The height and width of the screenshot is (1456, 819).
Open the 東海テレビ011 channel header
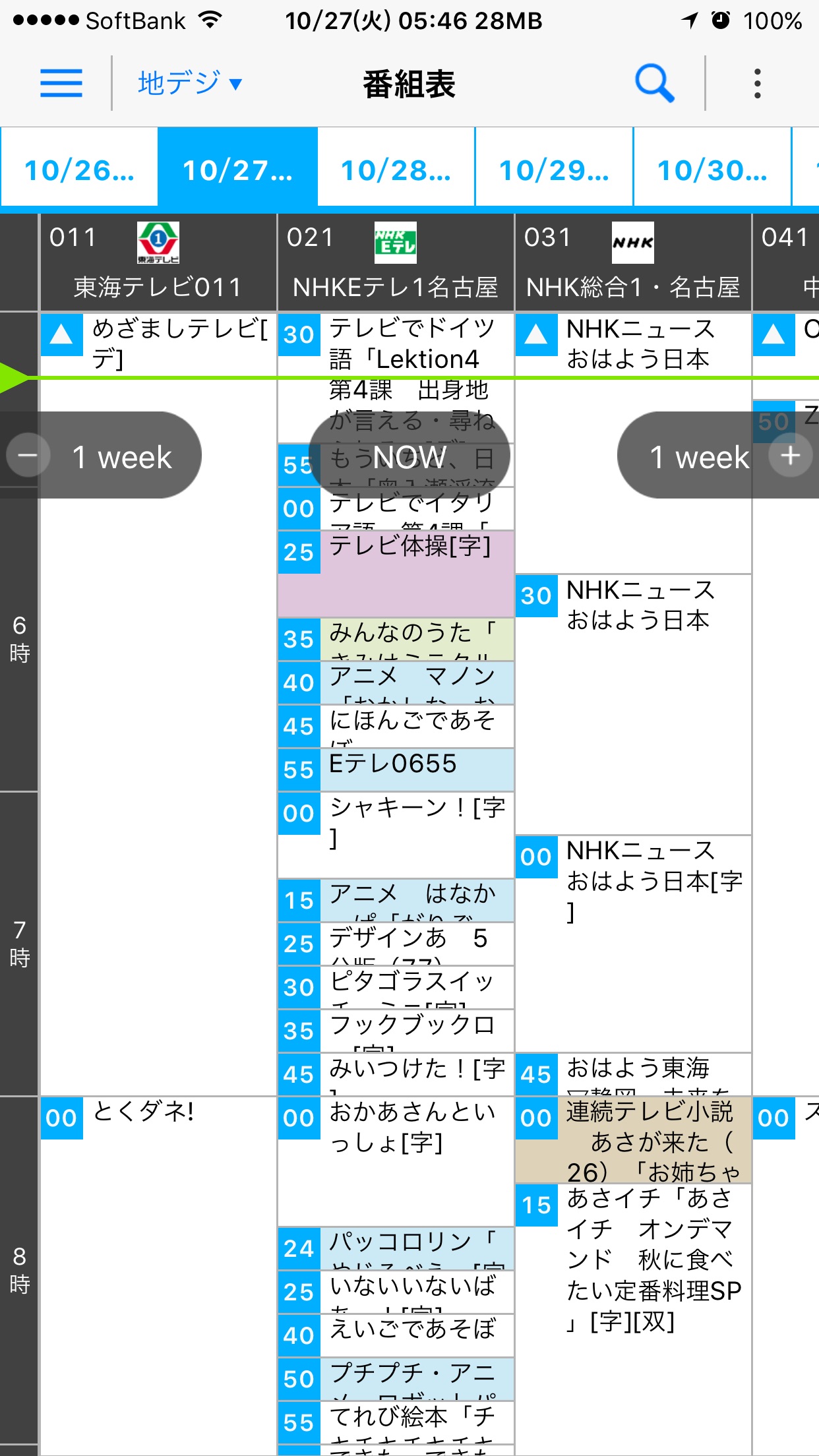pos(158,262)
